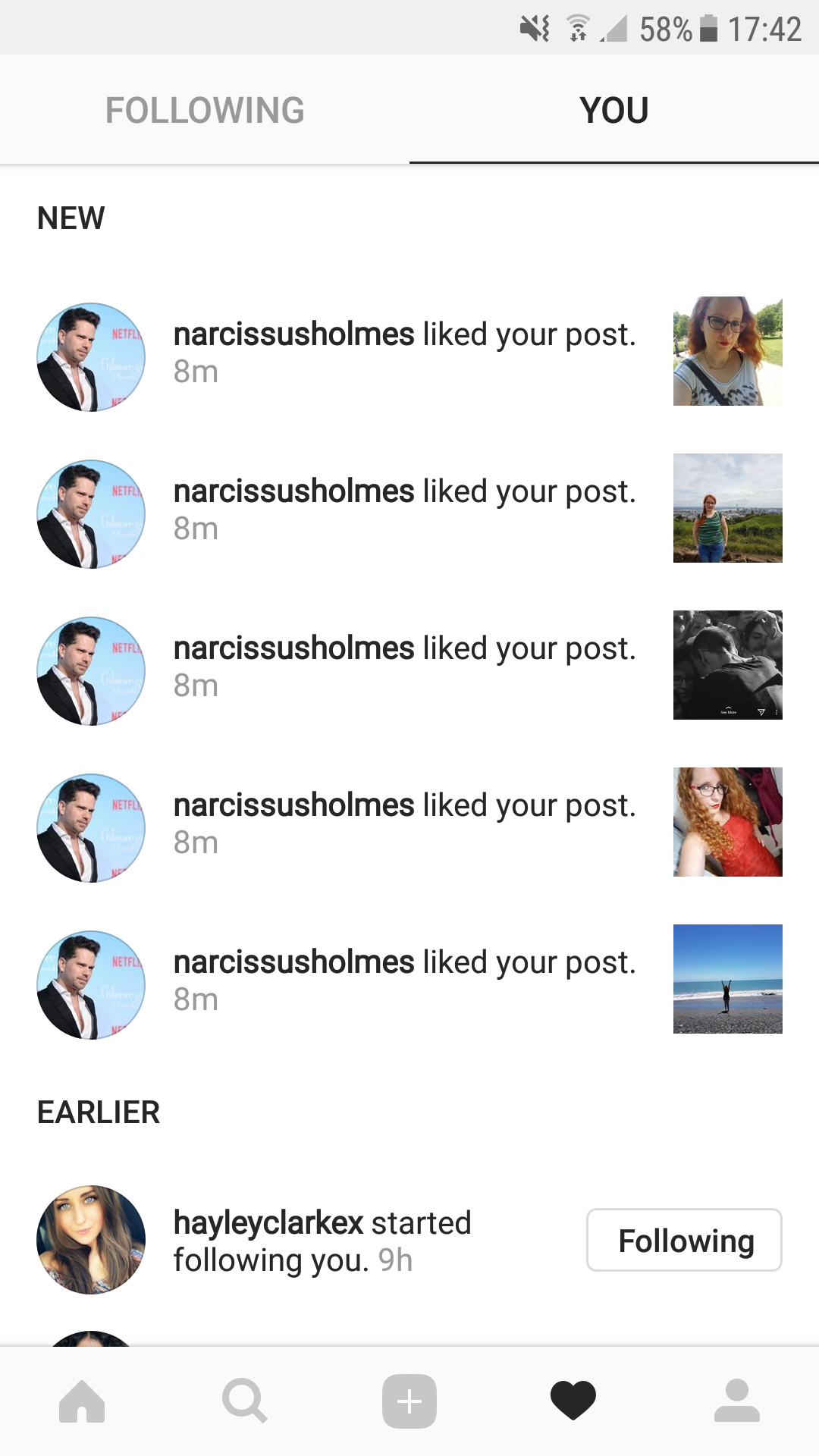Open hayleyclarkex's profile picture

[91, 1240]
